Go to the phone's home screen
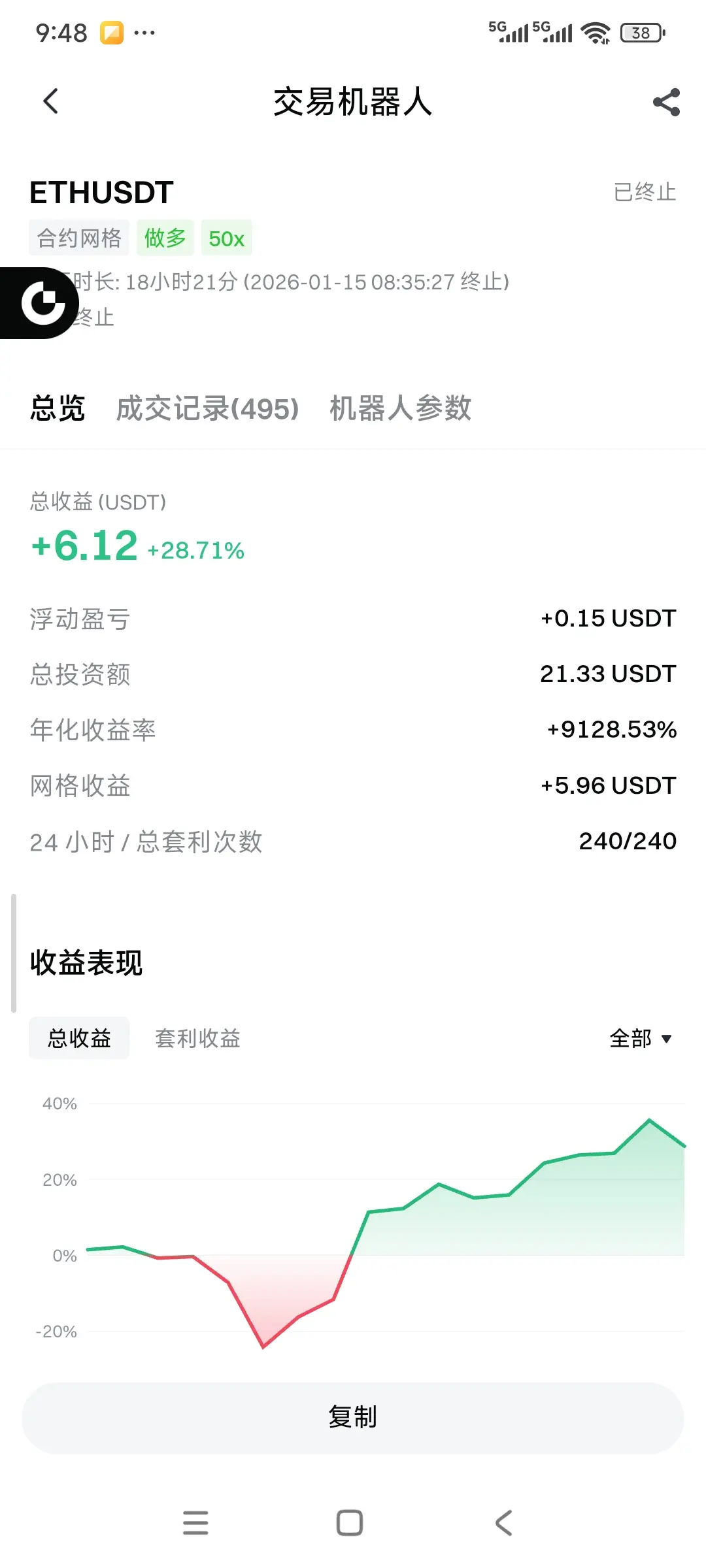This screenshot has height=1568, width=706. coord(350,1523)
